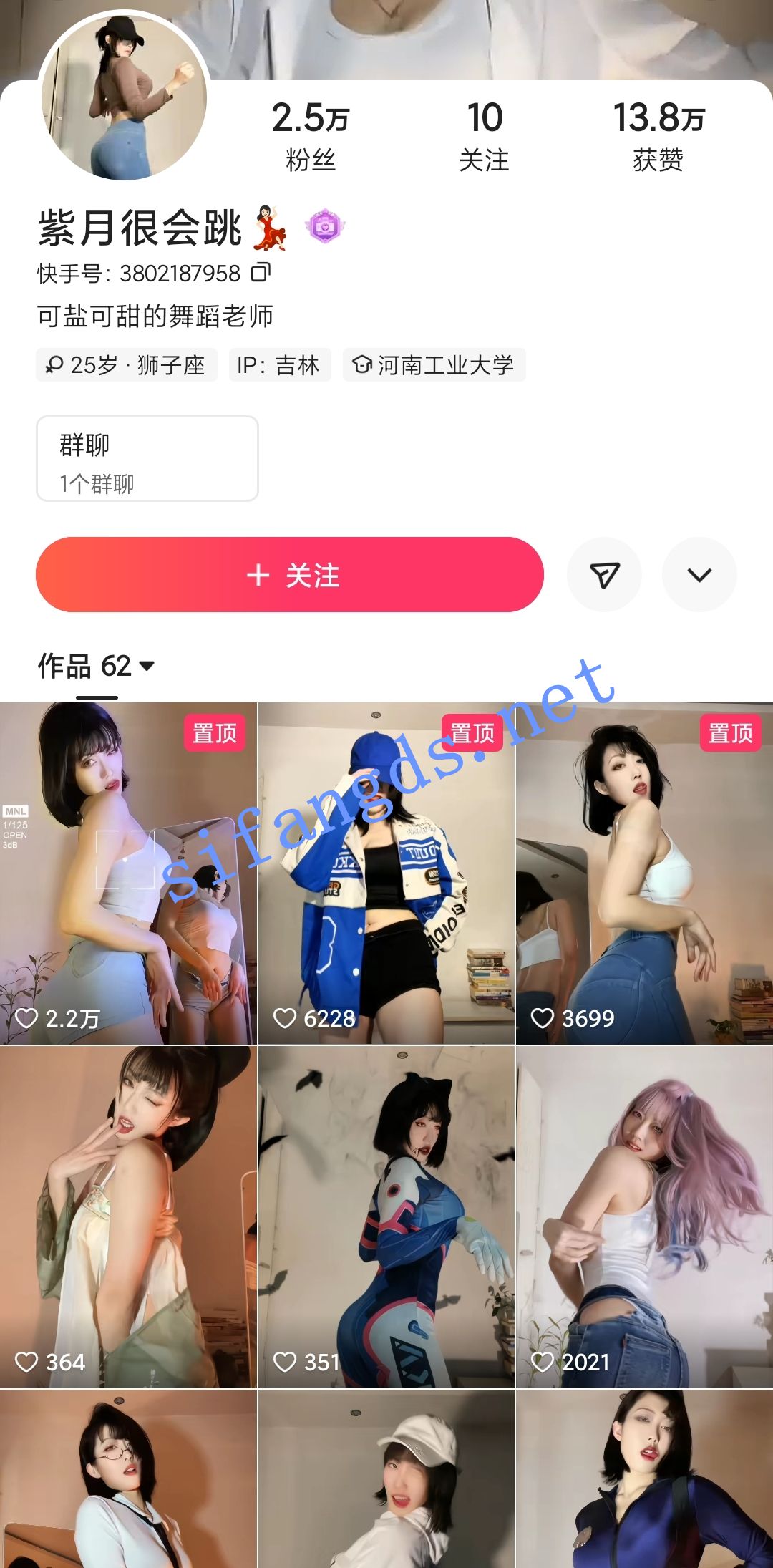View the 10 关注 following list
This screenshot has width=773, height=1568.
(485, 136)
